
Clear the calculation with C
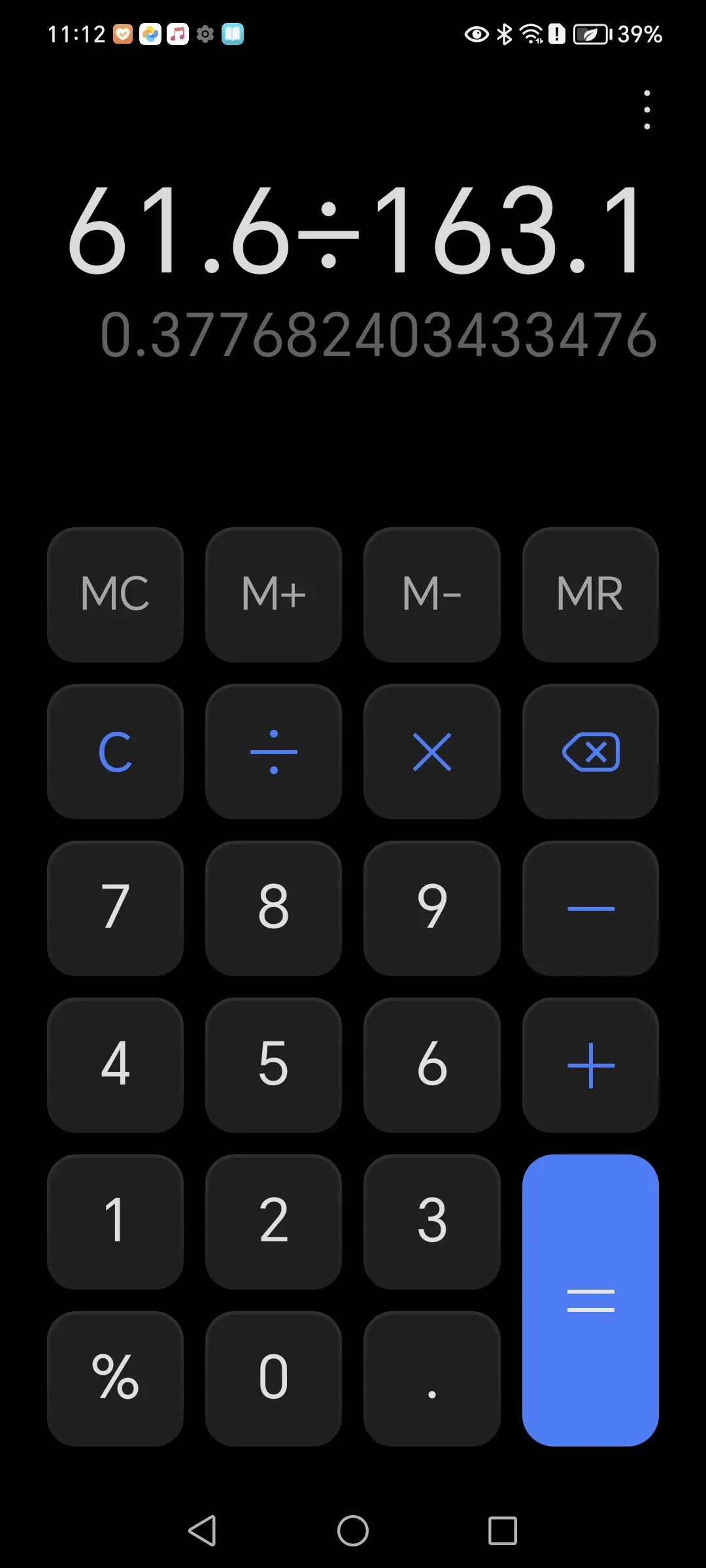(115, 751)
